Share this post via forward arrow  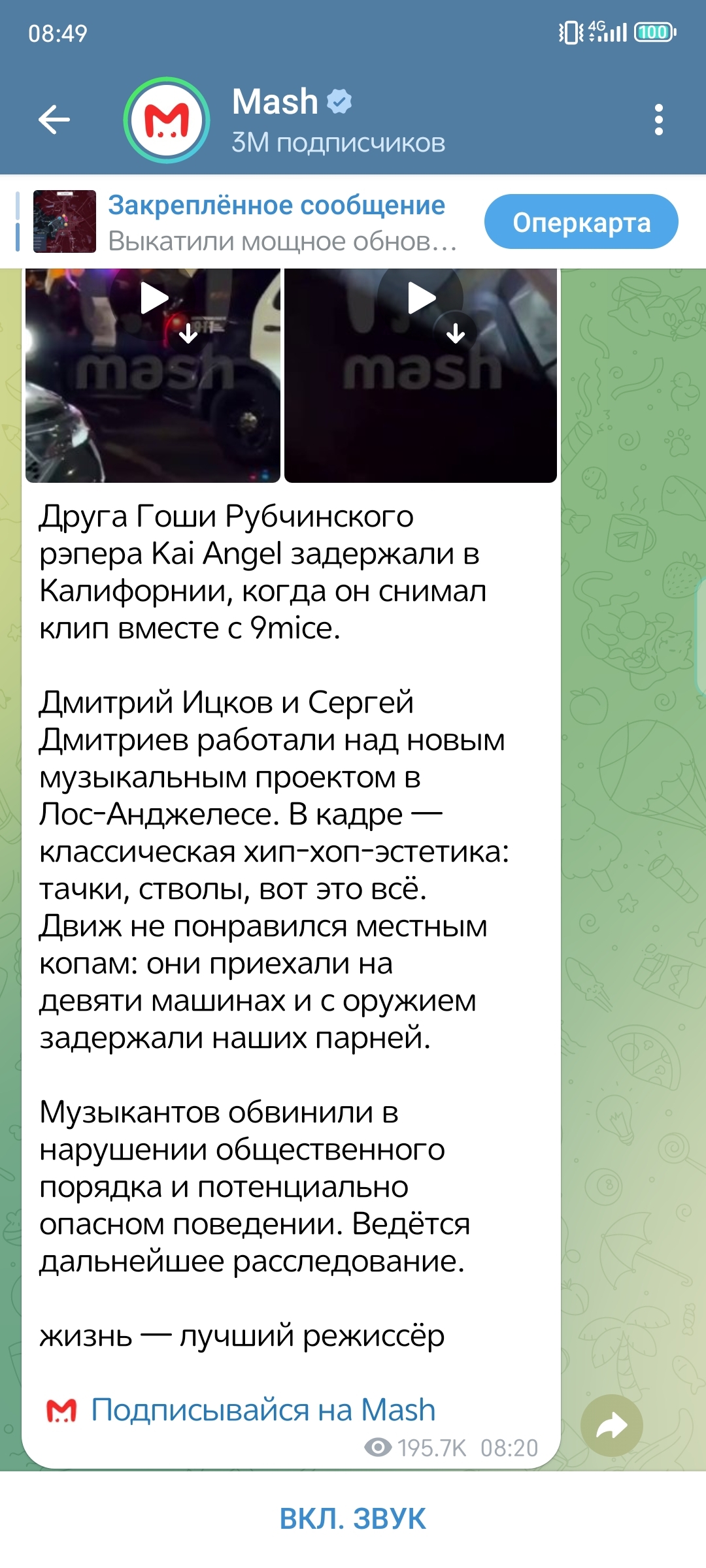611,1426
